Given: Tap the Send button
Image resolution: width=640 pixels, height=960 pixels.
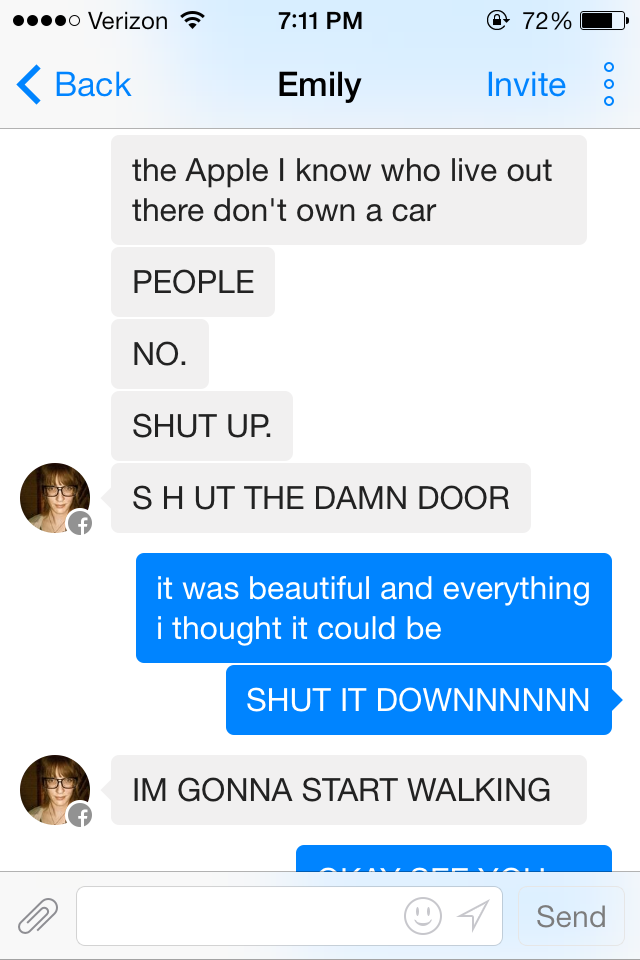Looking at the screenshot, I should 570,916.
